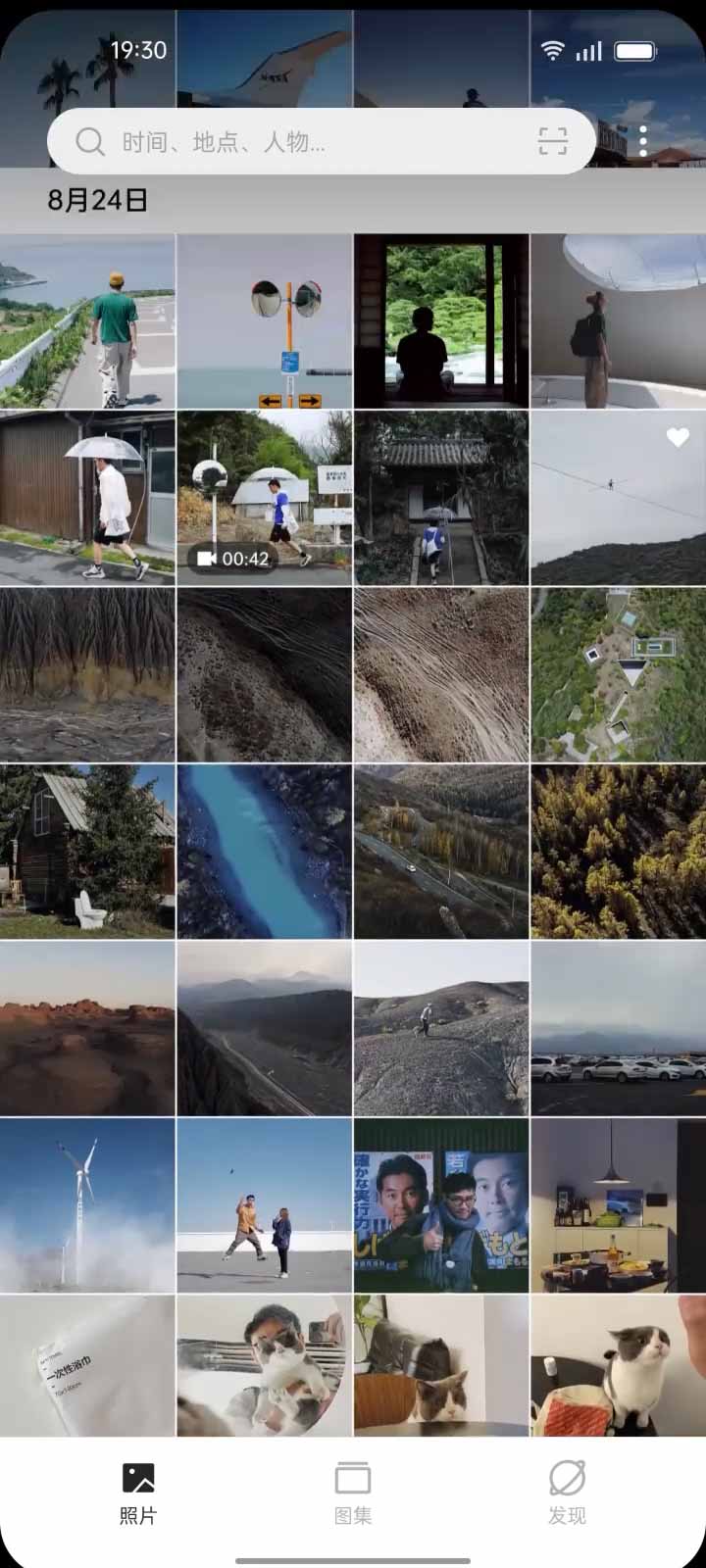Image resolution: width=706 pixels, height=1568 pixels.
Task: Switch to the 发现 discover tab
Action: 567,1493
